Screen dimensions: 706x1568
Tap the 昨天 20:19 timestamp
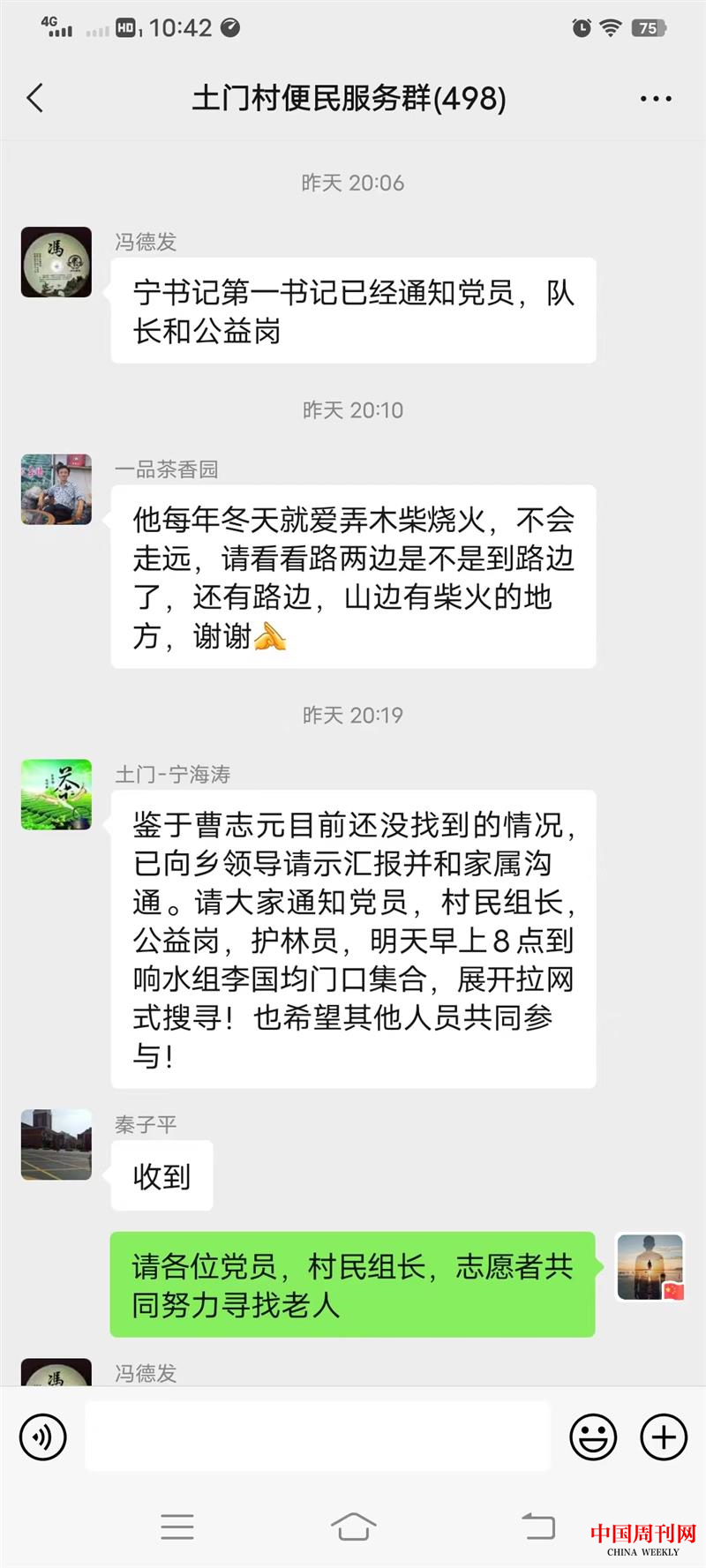click(353, 716)
